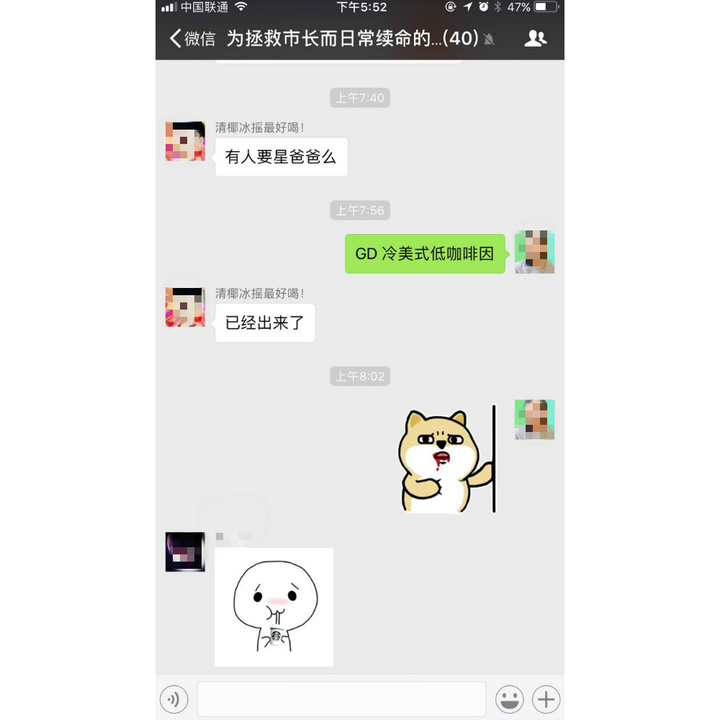This screenshot has height=720, width=720.
Task: Open the emoji sticker panel
Action: point(509,698)
